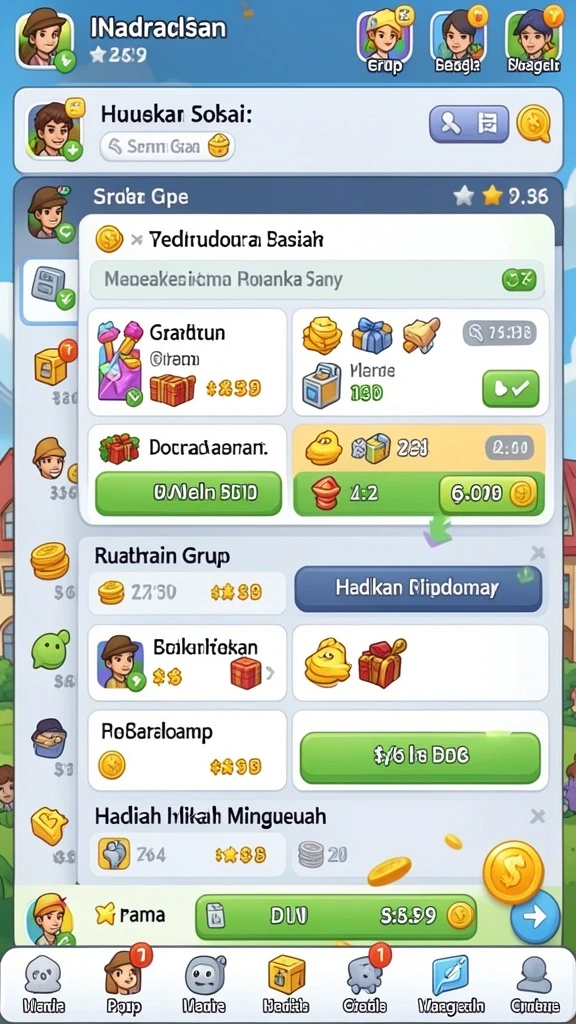
Task: Dismiss the Hadiah weekly section
Action: pos(537,815)
